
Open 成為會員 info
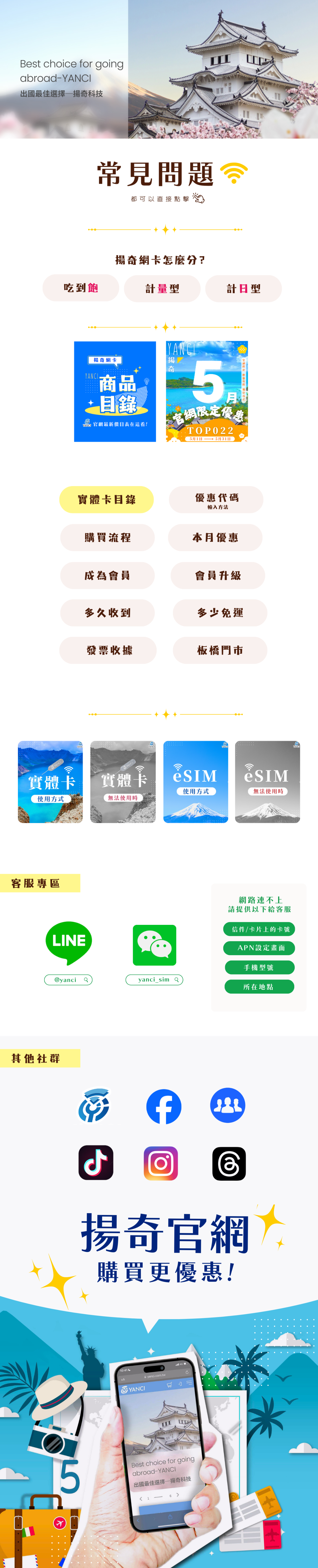[x=107, y=575]
